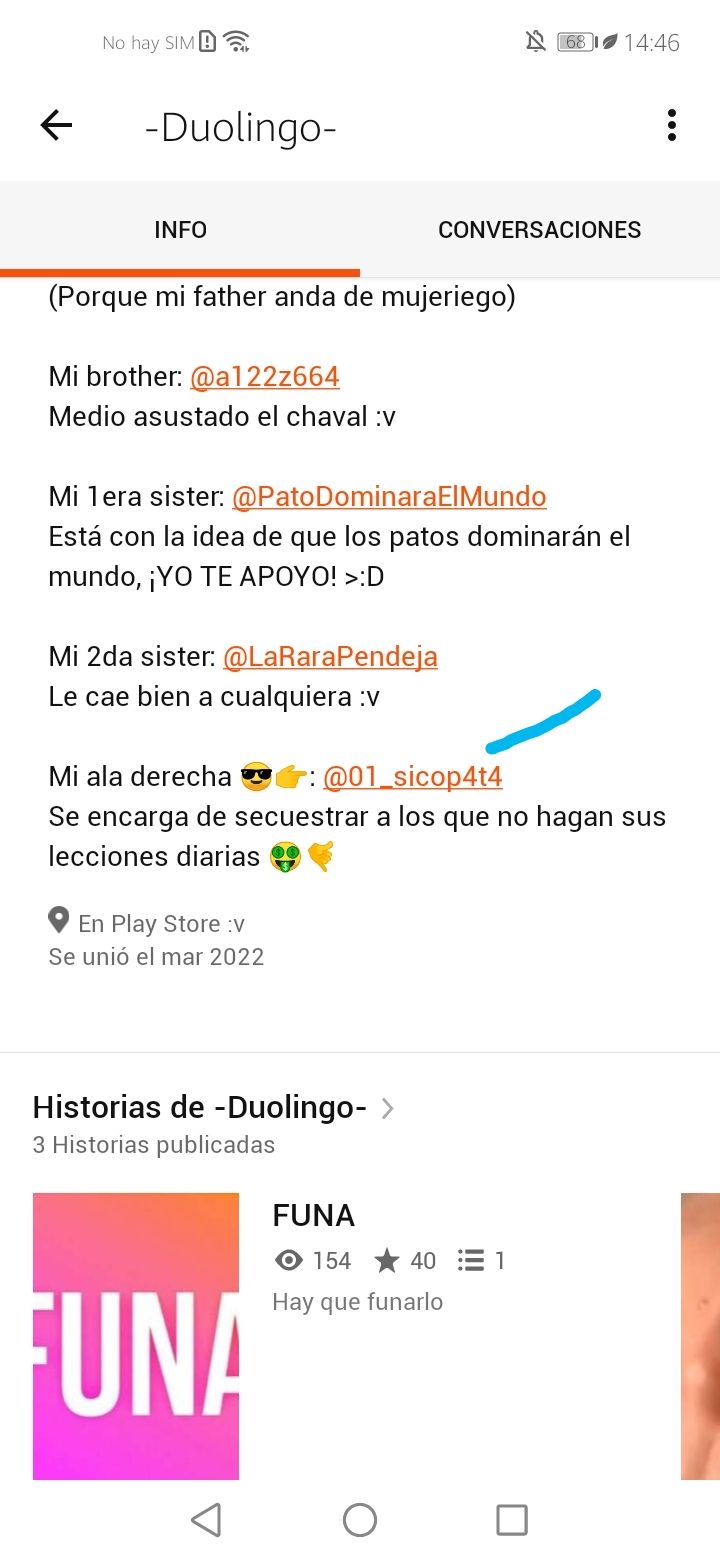Go back using the top-left arrow

coord(56,126)
